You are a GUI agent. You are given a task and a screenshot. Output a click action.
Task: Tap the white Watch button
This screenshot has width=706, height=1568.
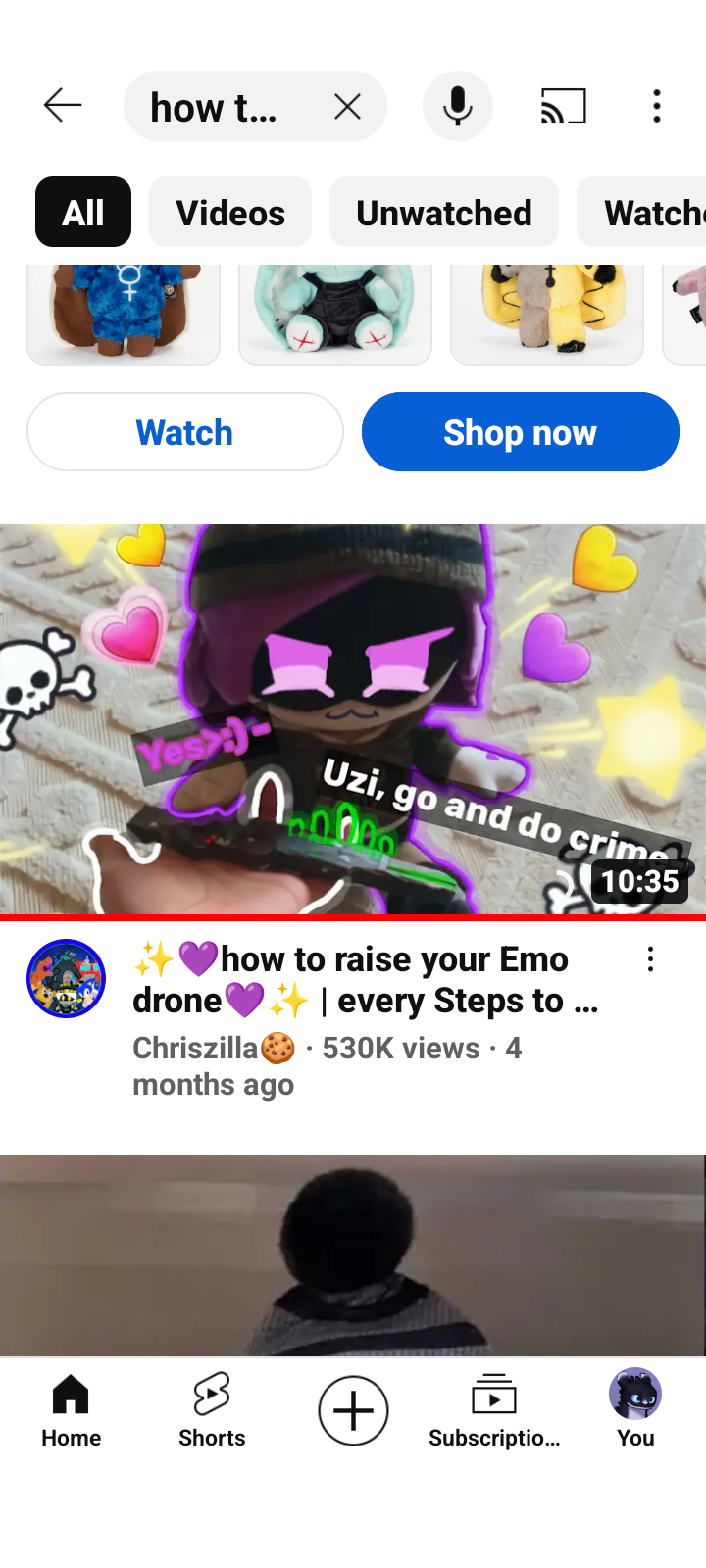click(x=185, y=432)
